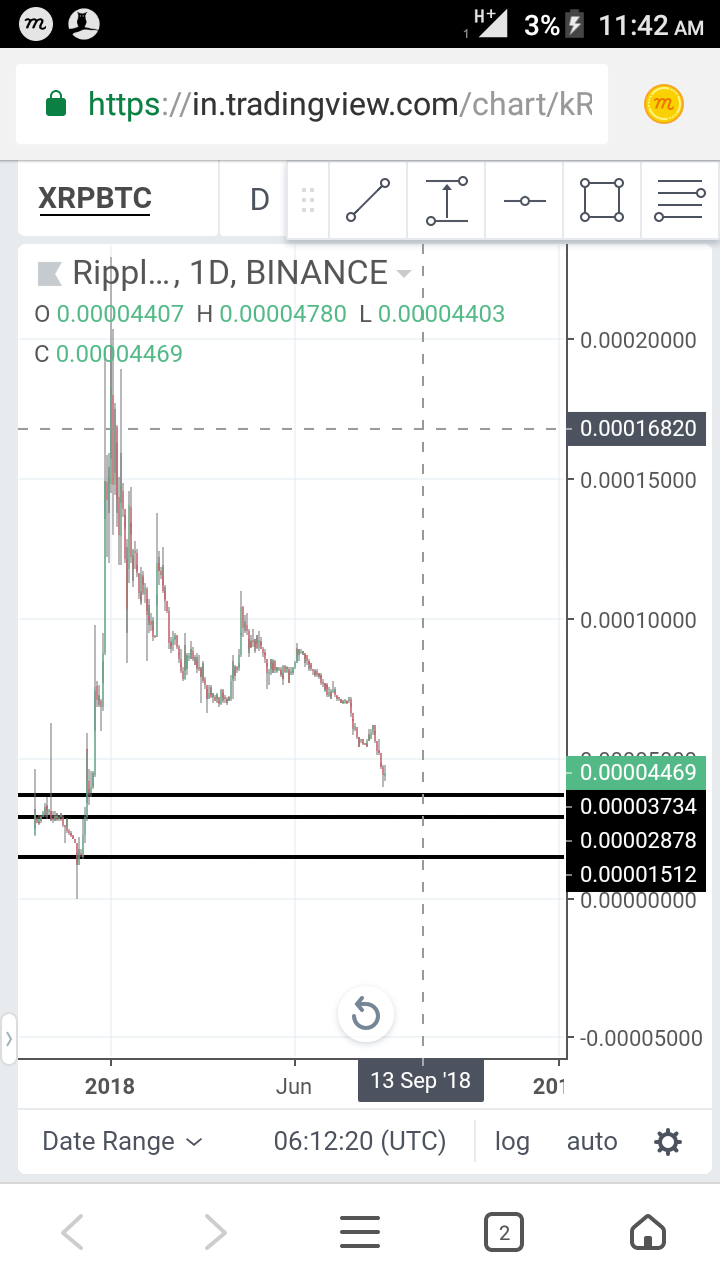
Task: Change the XRPBTC symbol
Action: pos(95,199)
